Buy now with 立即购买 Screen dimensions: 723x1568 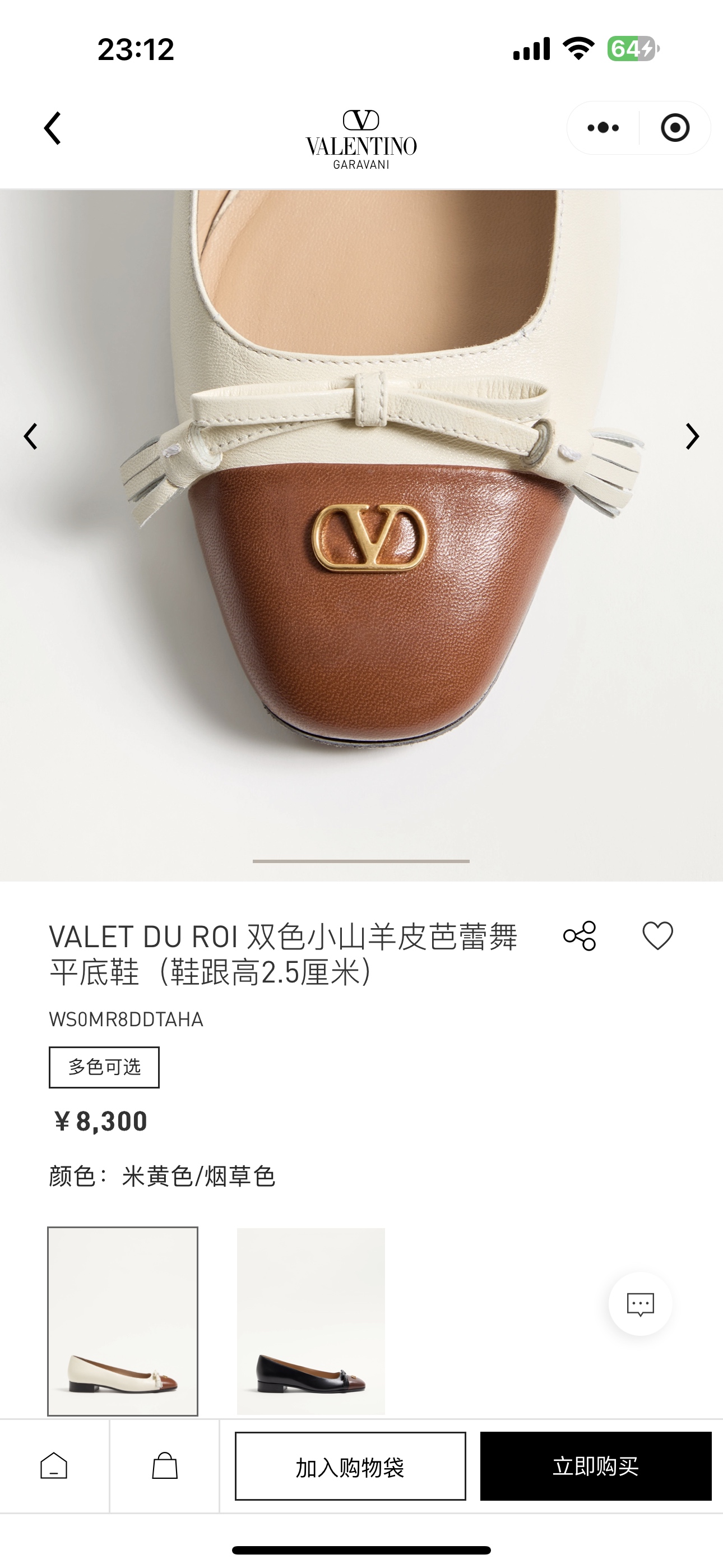click(595, 1466)
